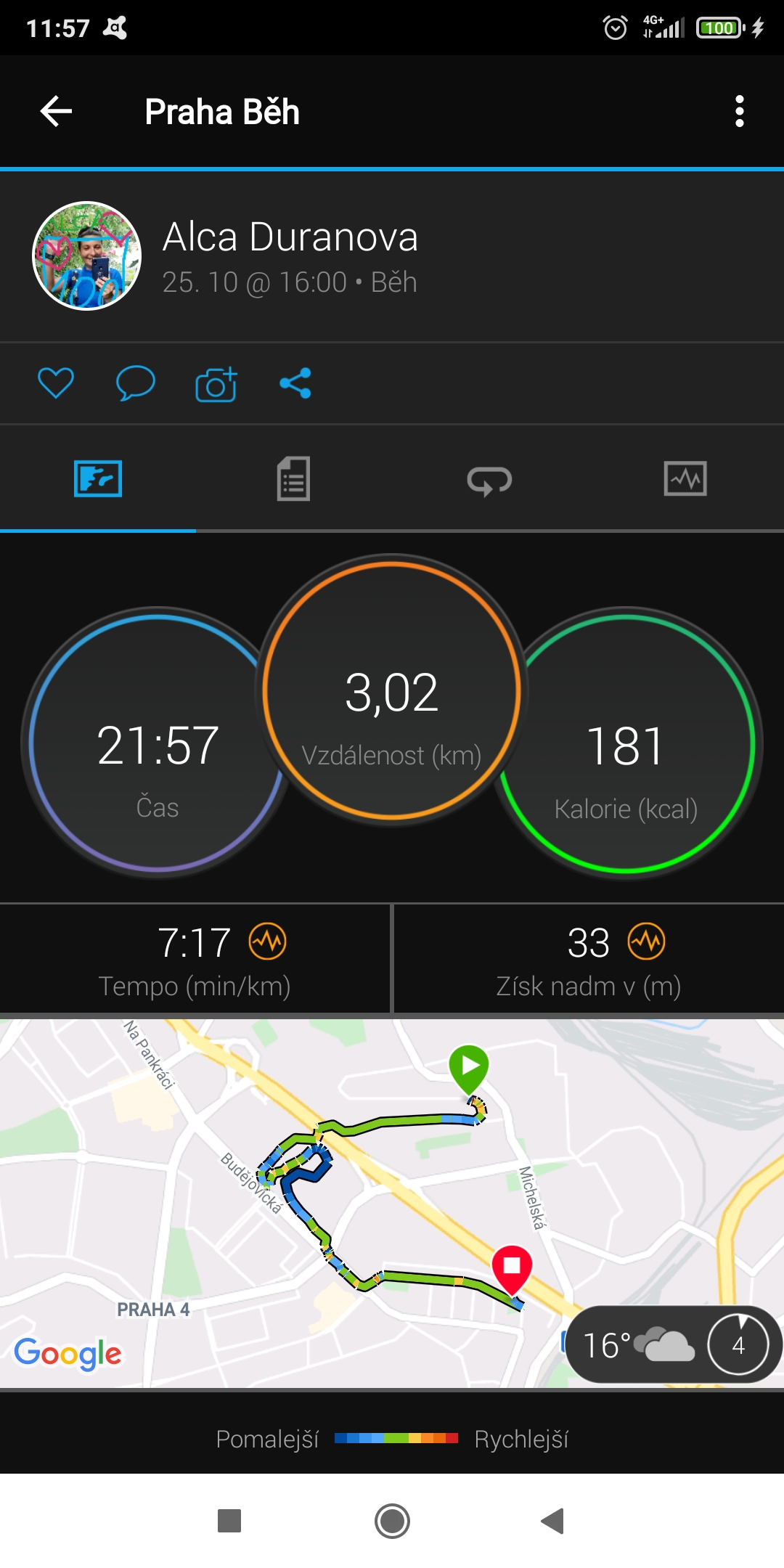
Task: Select the overview map tab
Action: tap(98, 479)
